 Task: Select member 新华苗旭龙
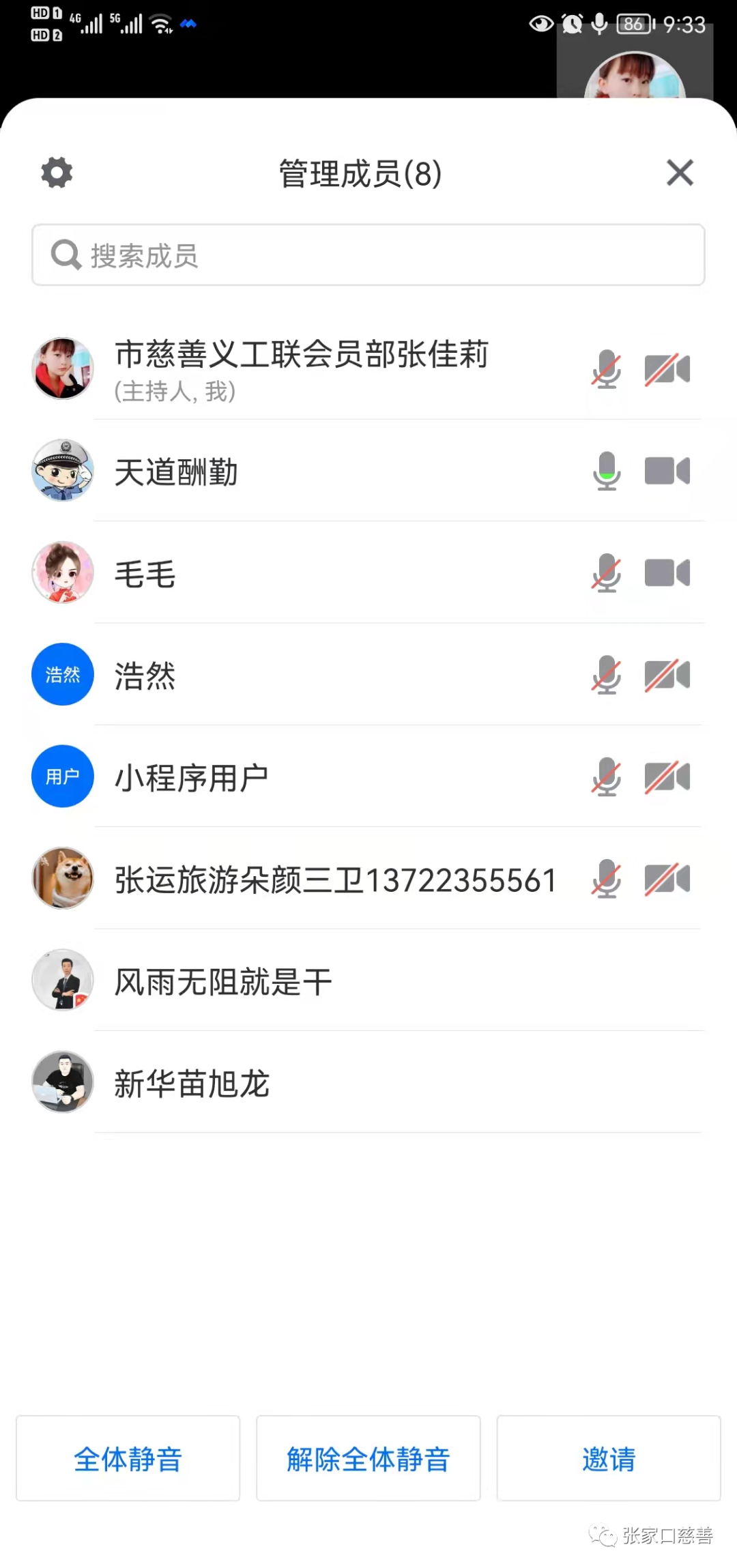tap(192, 1083)
